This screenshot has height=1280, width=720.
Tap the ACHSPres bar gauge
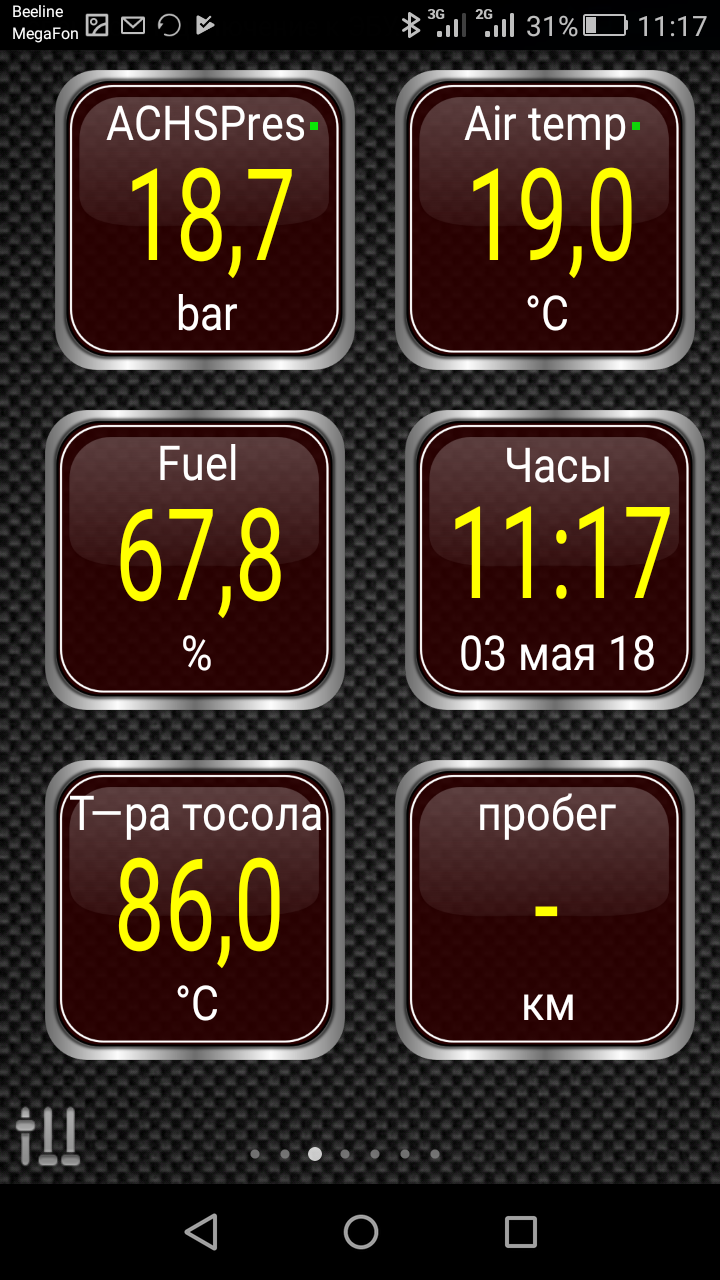tap(205, 220)
